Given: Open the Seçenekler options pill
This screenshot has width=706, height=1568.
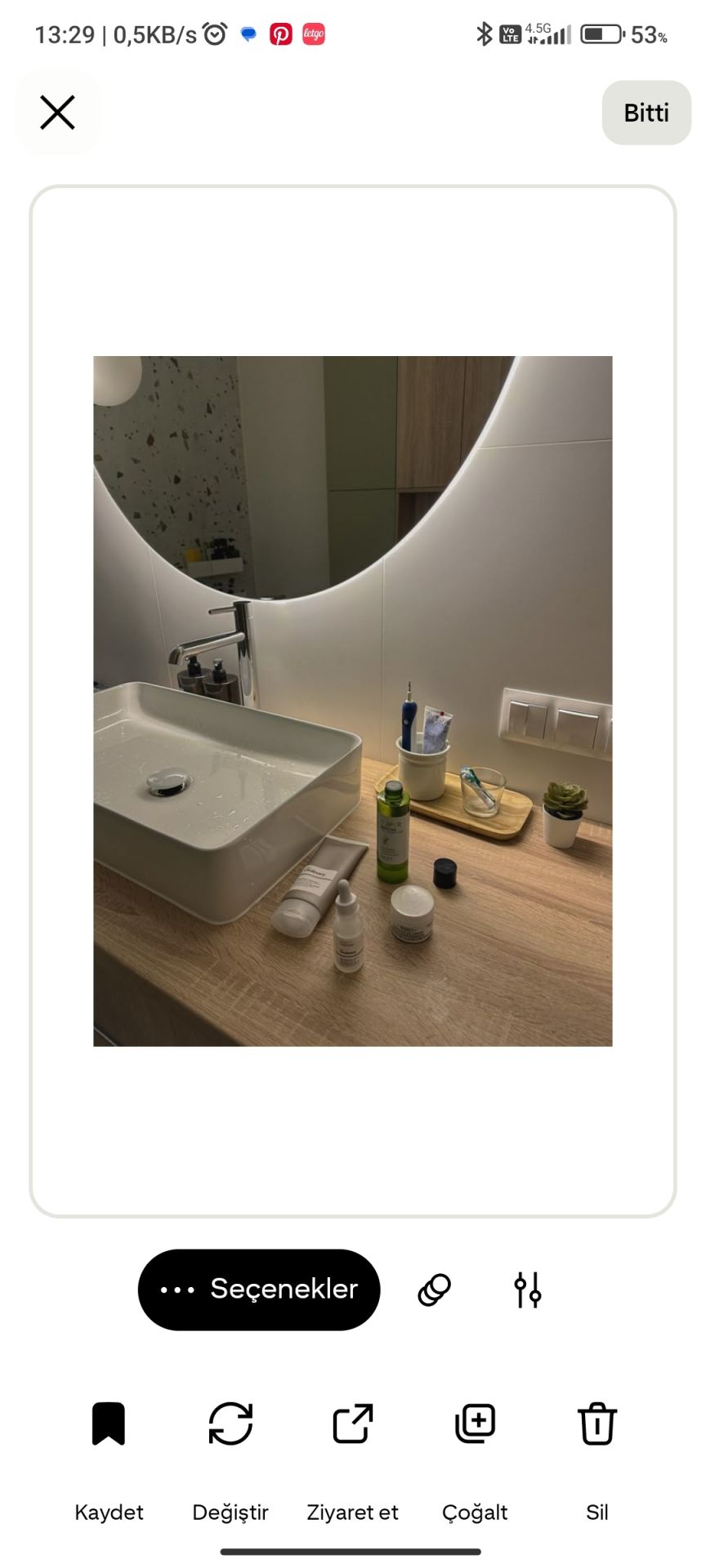Looking at the screenshot, I should (x=259, y=1290).
